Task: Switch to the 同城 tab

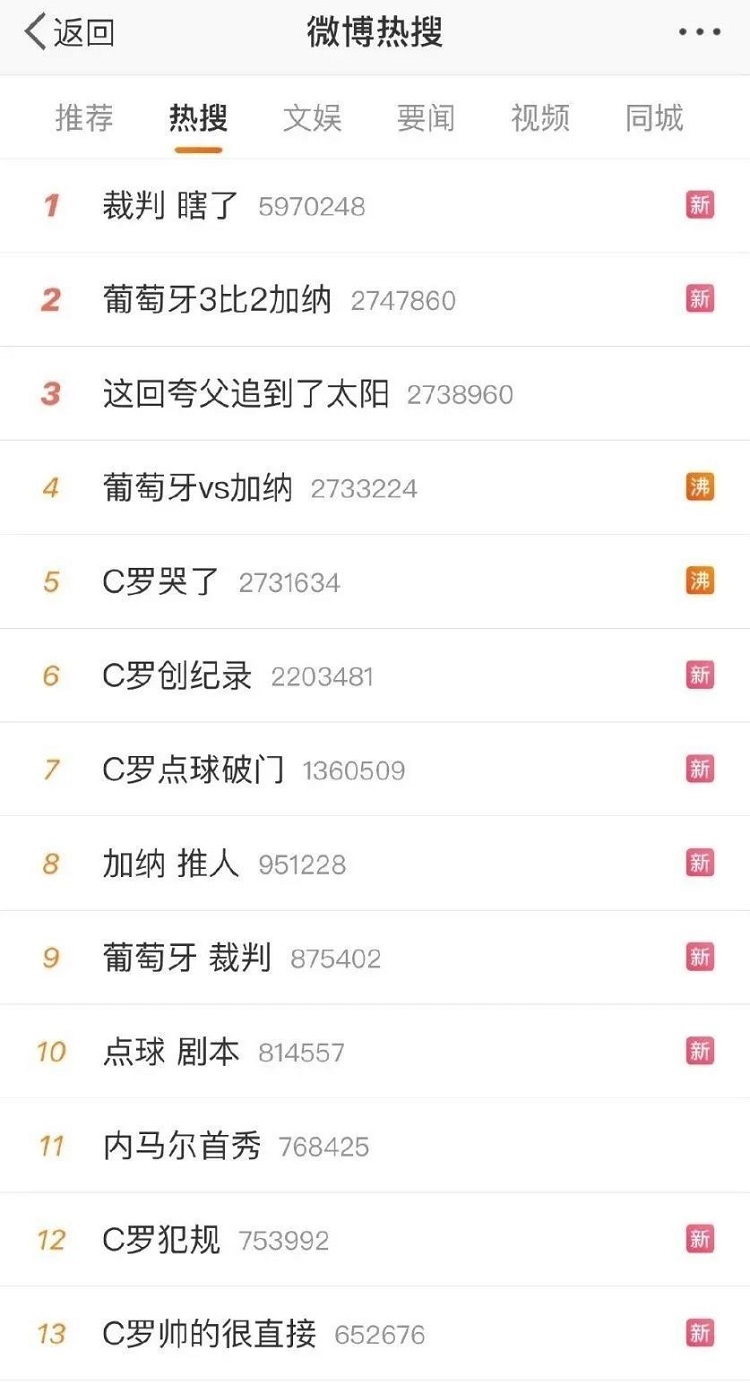Action: click(654, 119)
